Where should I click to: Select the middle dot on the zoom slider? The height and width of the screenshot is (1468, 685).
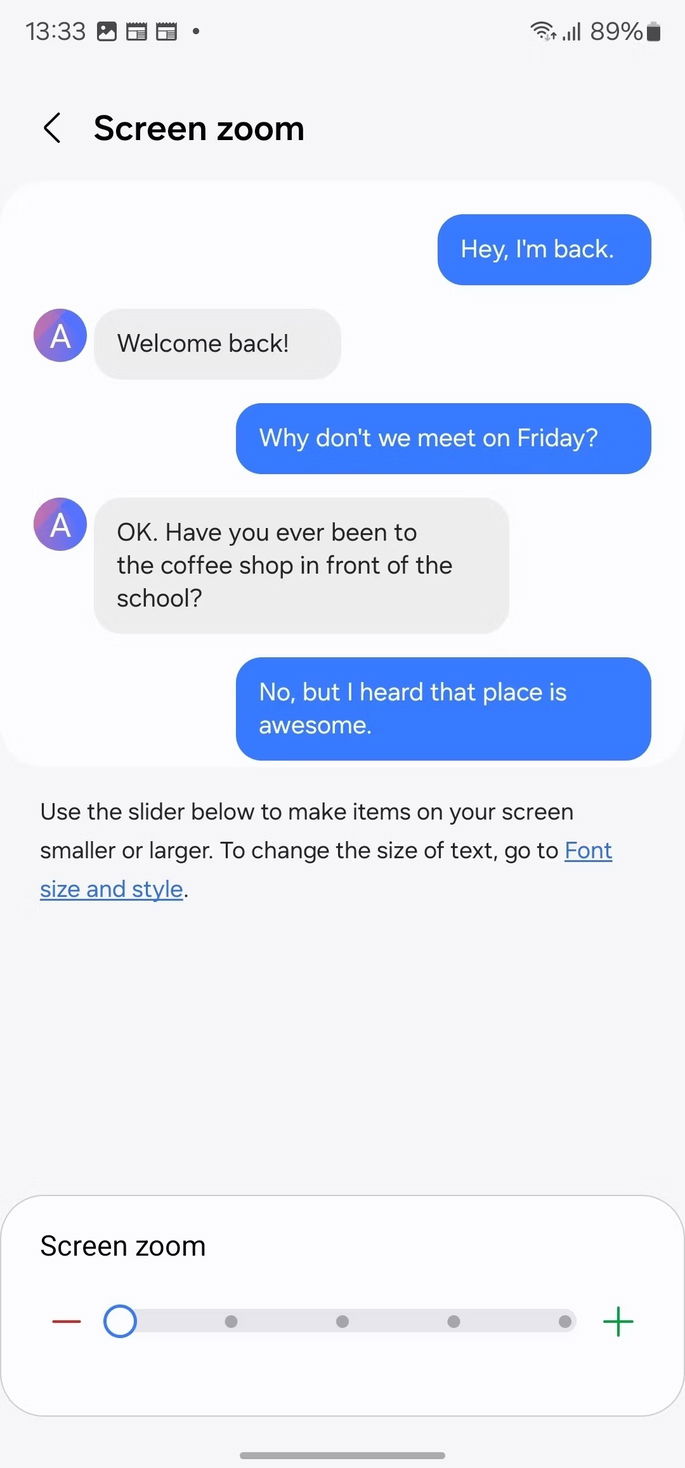pyautogui.click(x=342, y=1322)
